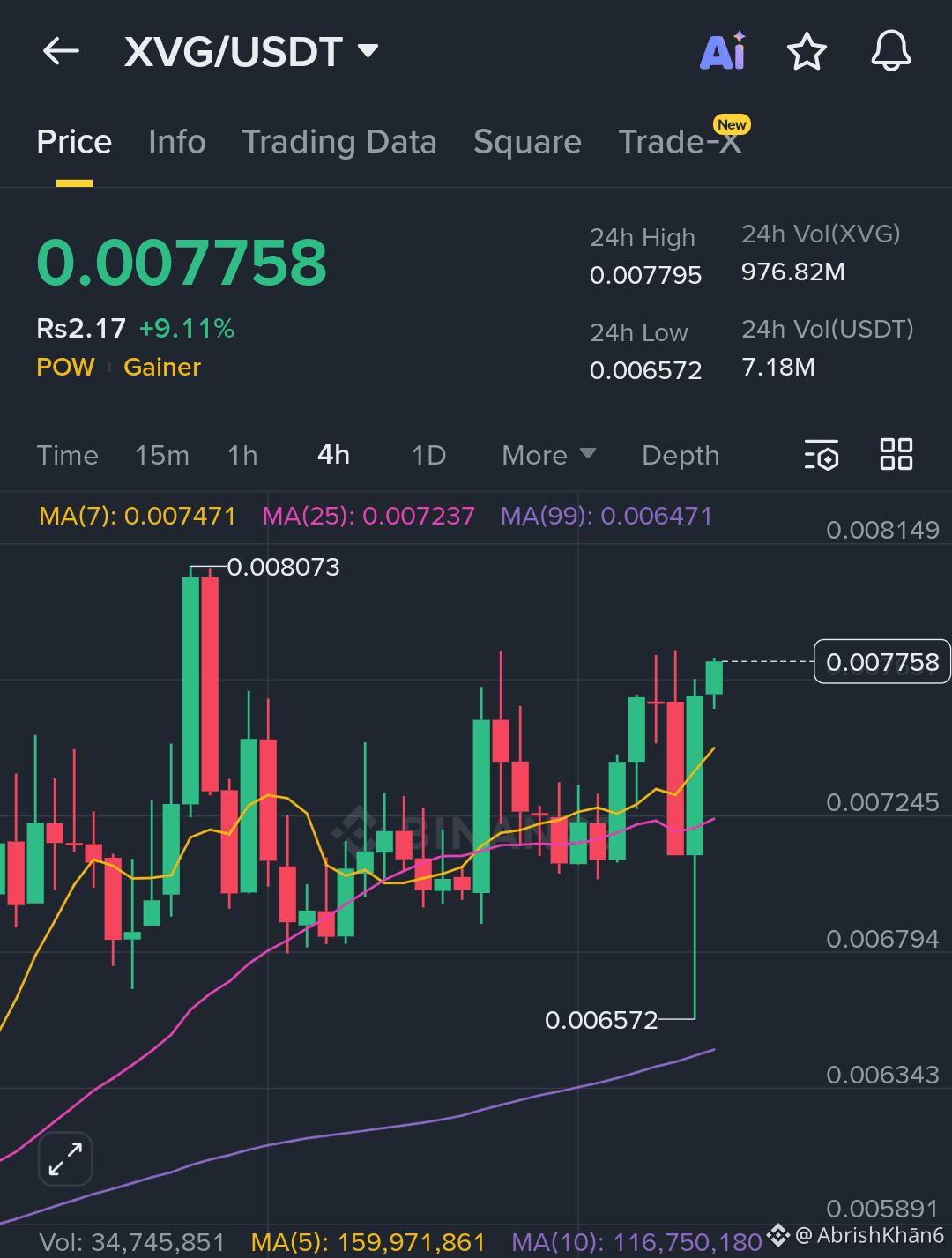Screen dimensions: 952x1258
Task: Open the chart layout grid icon
Action: 896,454
